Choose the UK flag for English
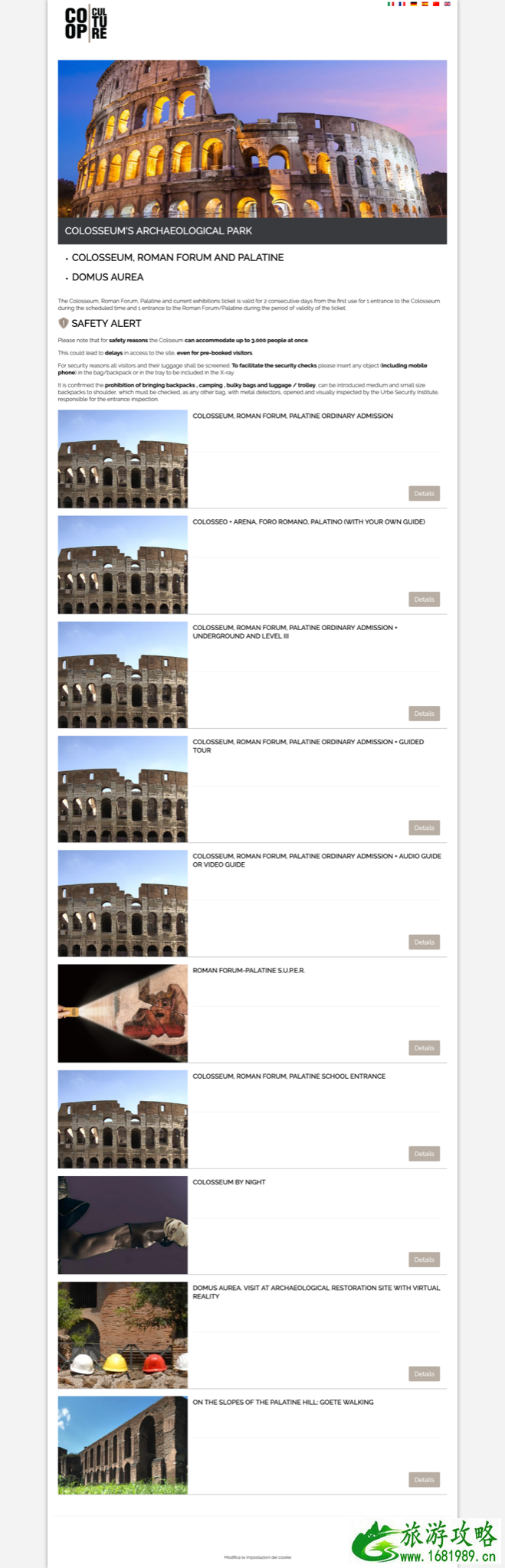 click(448, 4)
